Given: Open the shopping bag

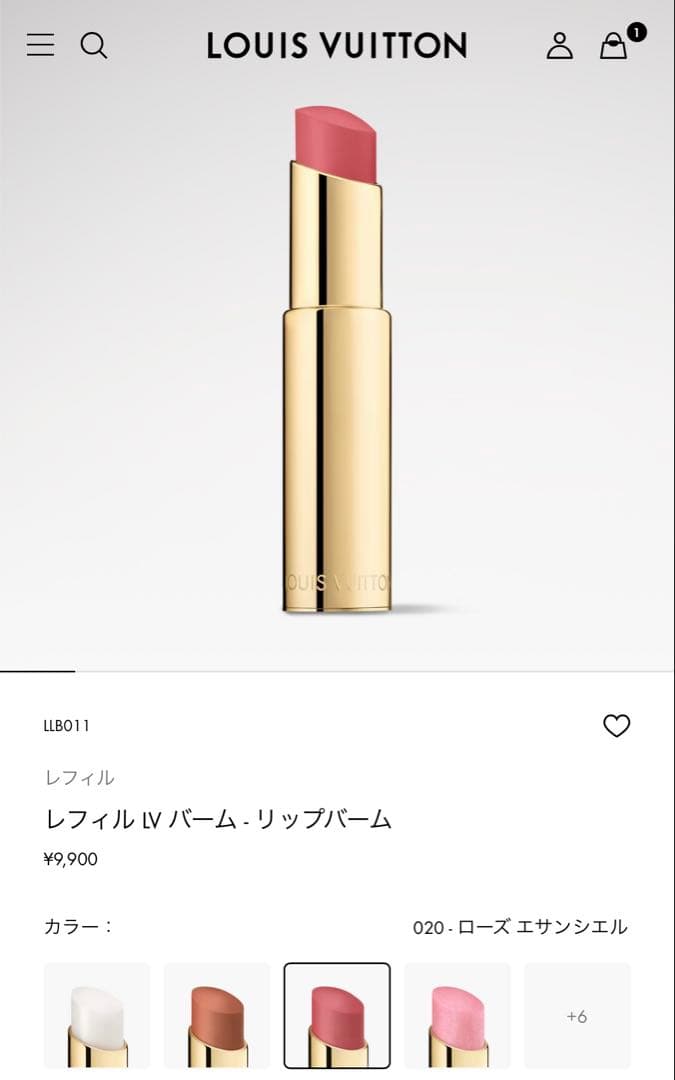Looking at the screenshot, I should pos(614,45).
